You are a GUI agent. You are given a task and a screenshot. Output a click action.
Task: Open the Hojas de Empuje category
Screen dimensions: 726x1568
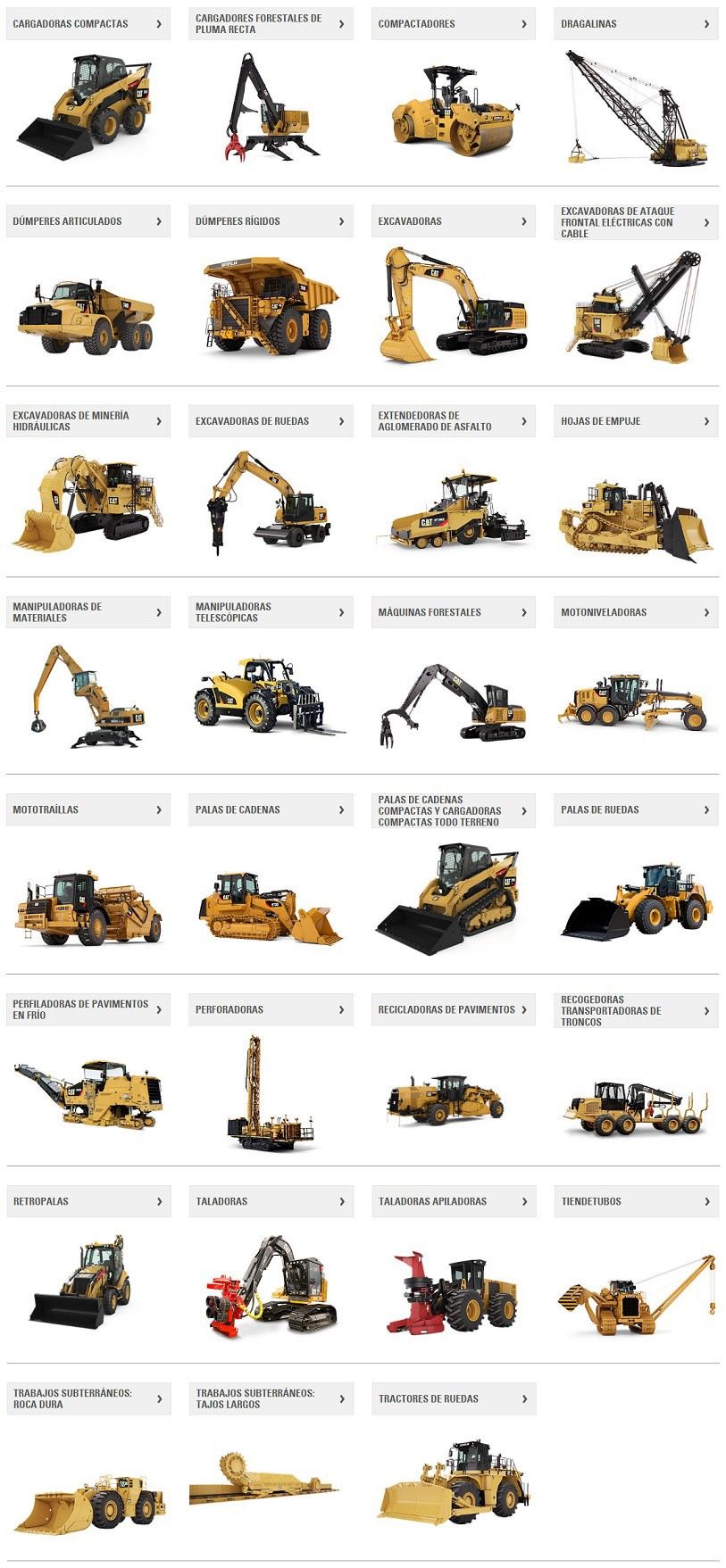635,421
